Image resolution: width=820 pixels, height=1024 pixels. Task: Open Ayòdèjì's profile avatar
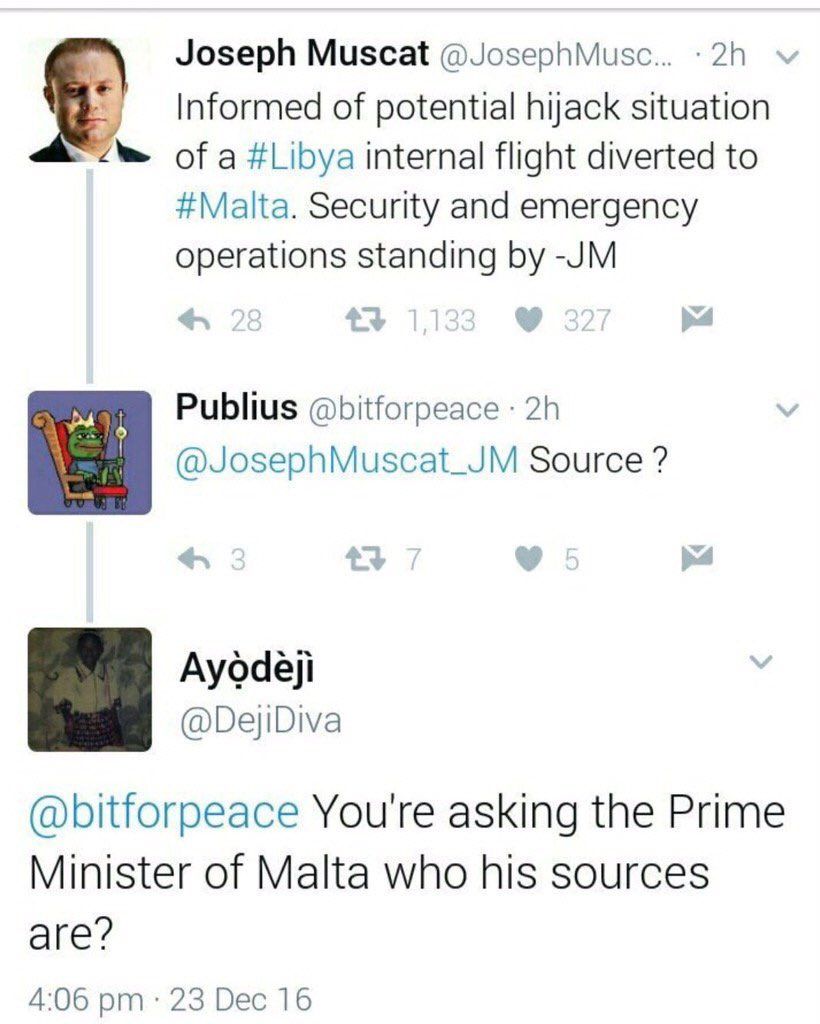[x=89, y=689]
